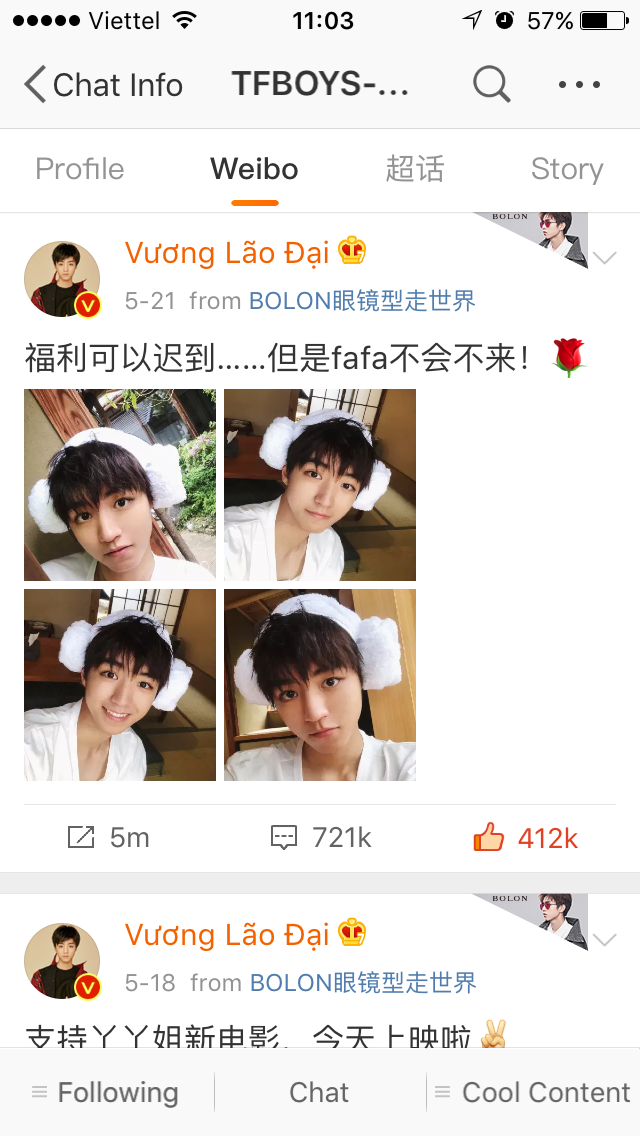The height and width of the screenshot is (1136, 640).
Task: Expand the chevron on the 5-21 post
Action: [x=604, y=259]
